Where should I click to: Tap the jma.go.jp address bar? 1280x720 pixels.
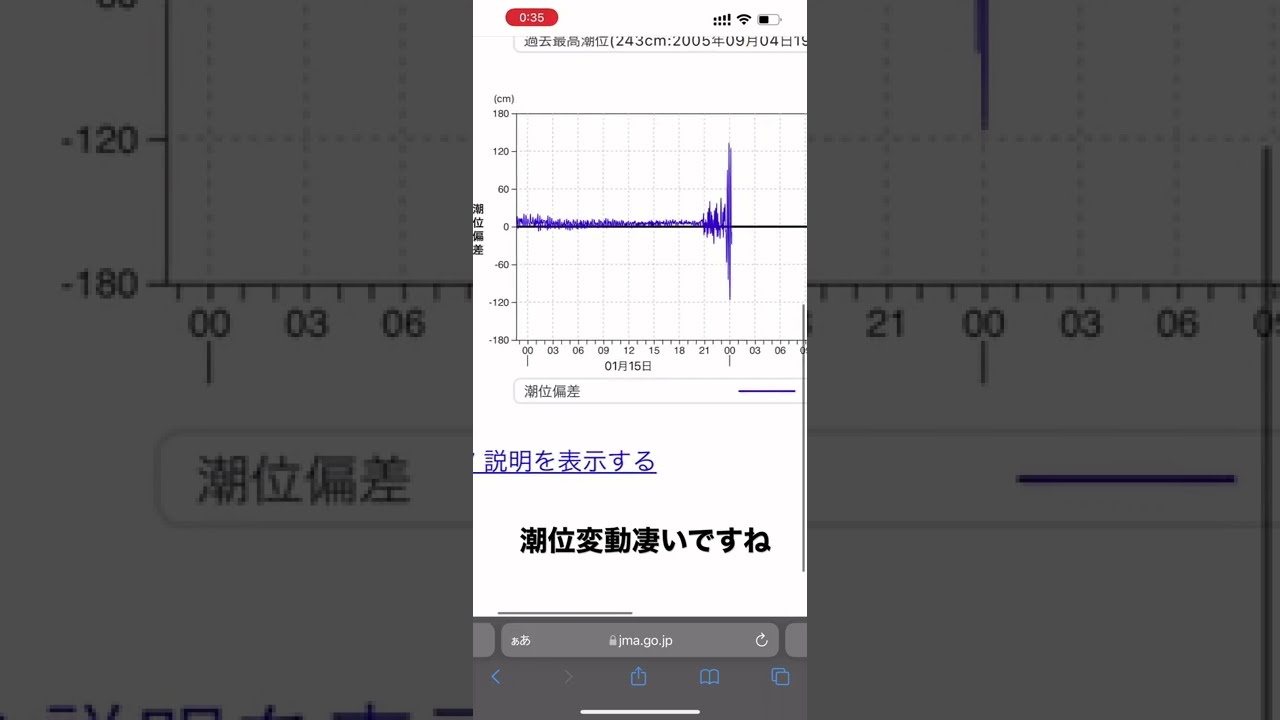pyautogui.click(x=641, y=640)
